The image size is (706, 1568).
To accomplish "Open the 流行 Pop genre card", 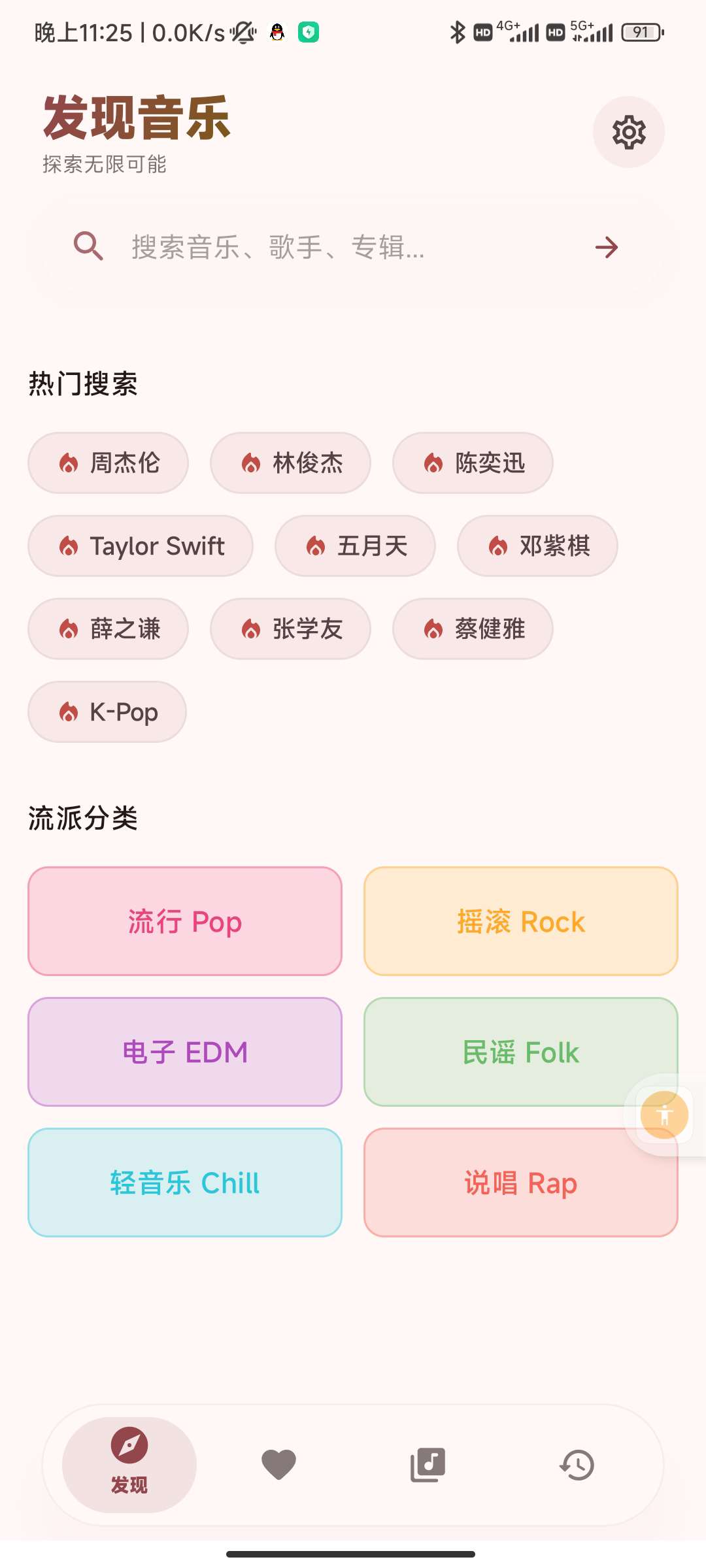I will [x=184, y=921].
